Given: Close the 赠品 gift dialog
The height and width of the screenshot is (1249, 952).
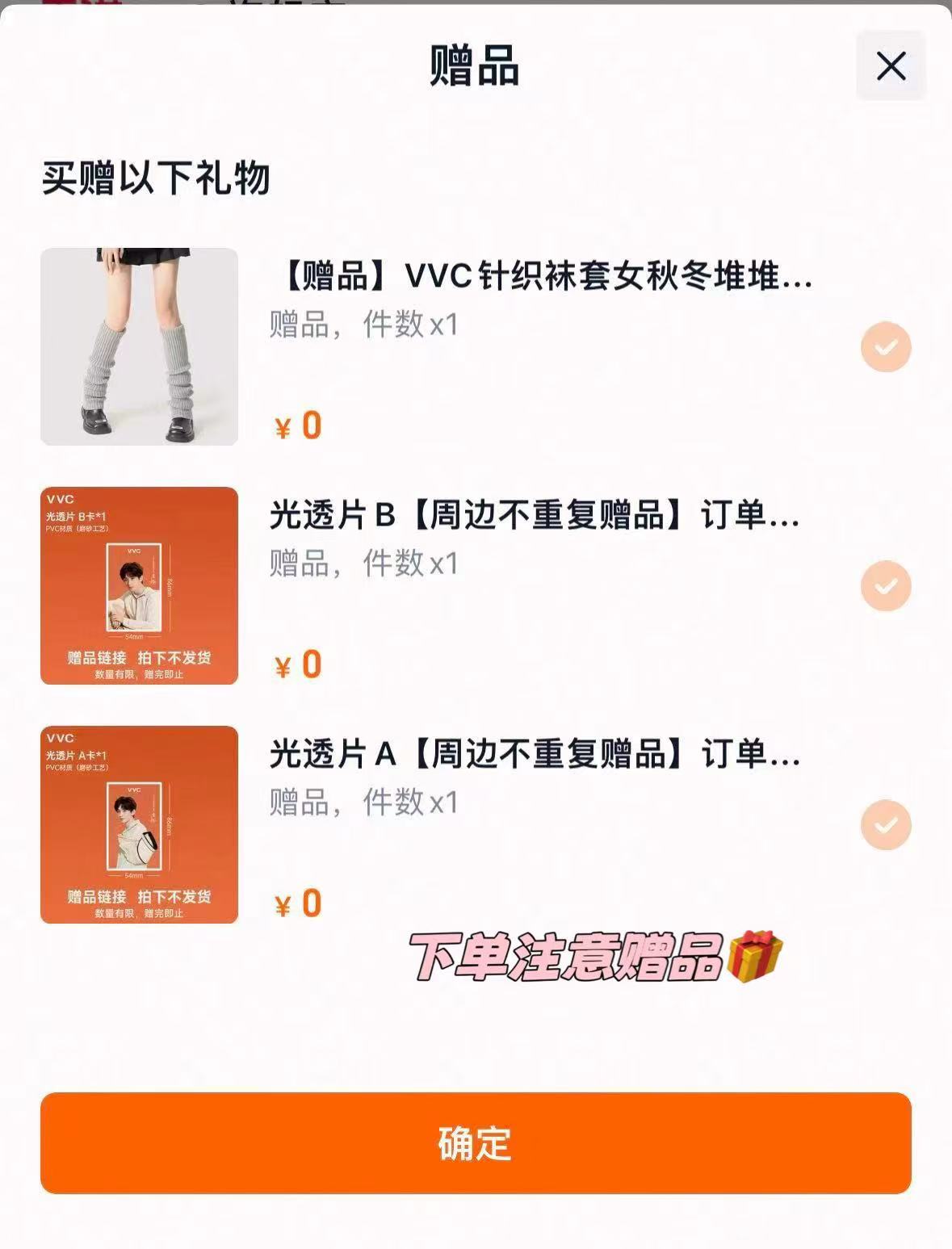Looking at the screenshot, I should coord(891,66).
